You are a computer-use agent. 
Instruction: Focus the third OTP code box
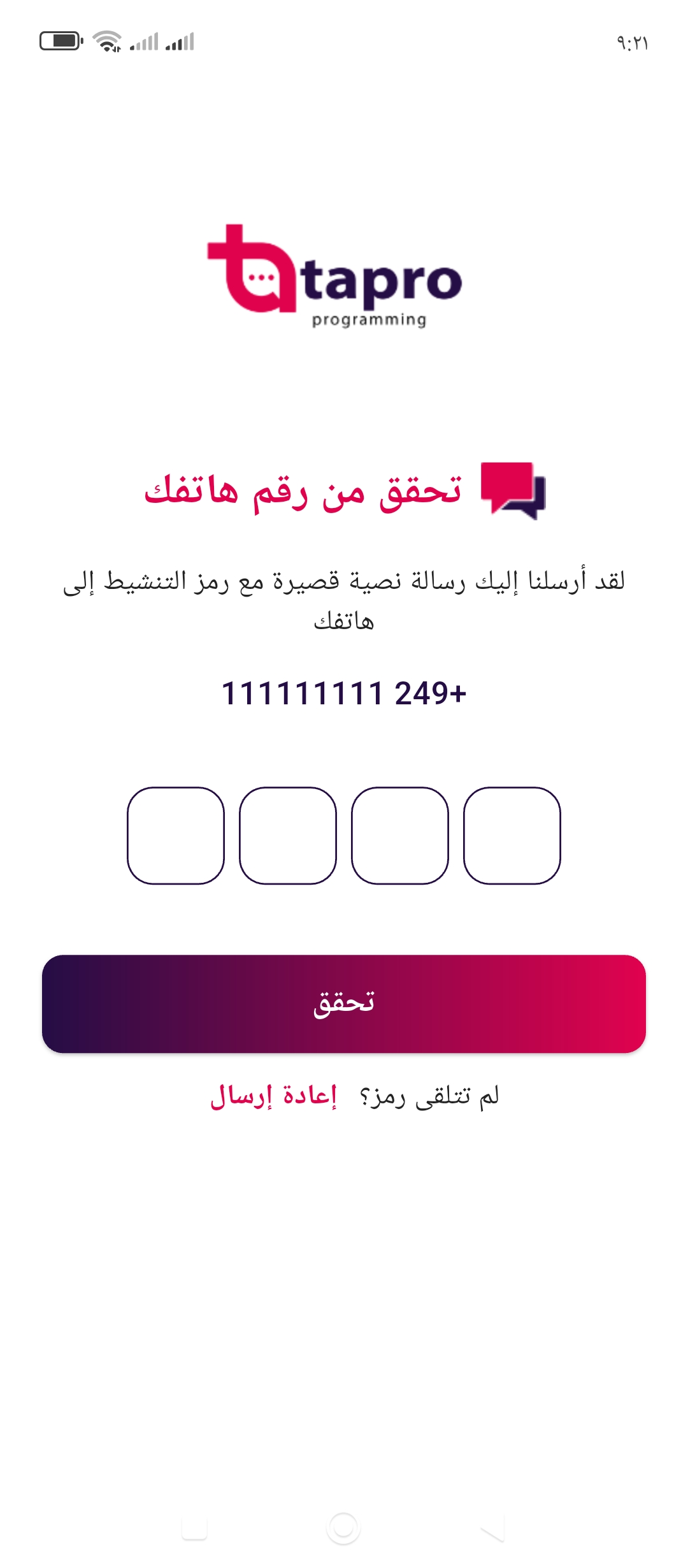click(x=288, y=835)
